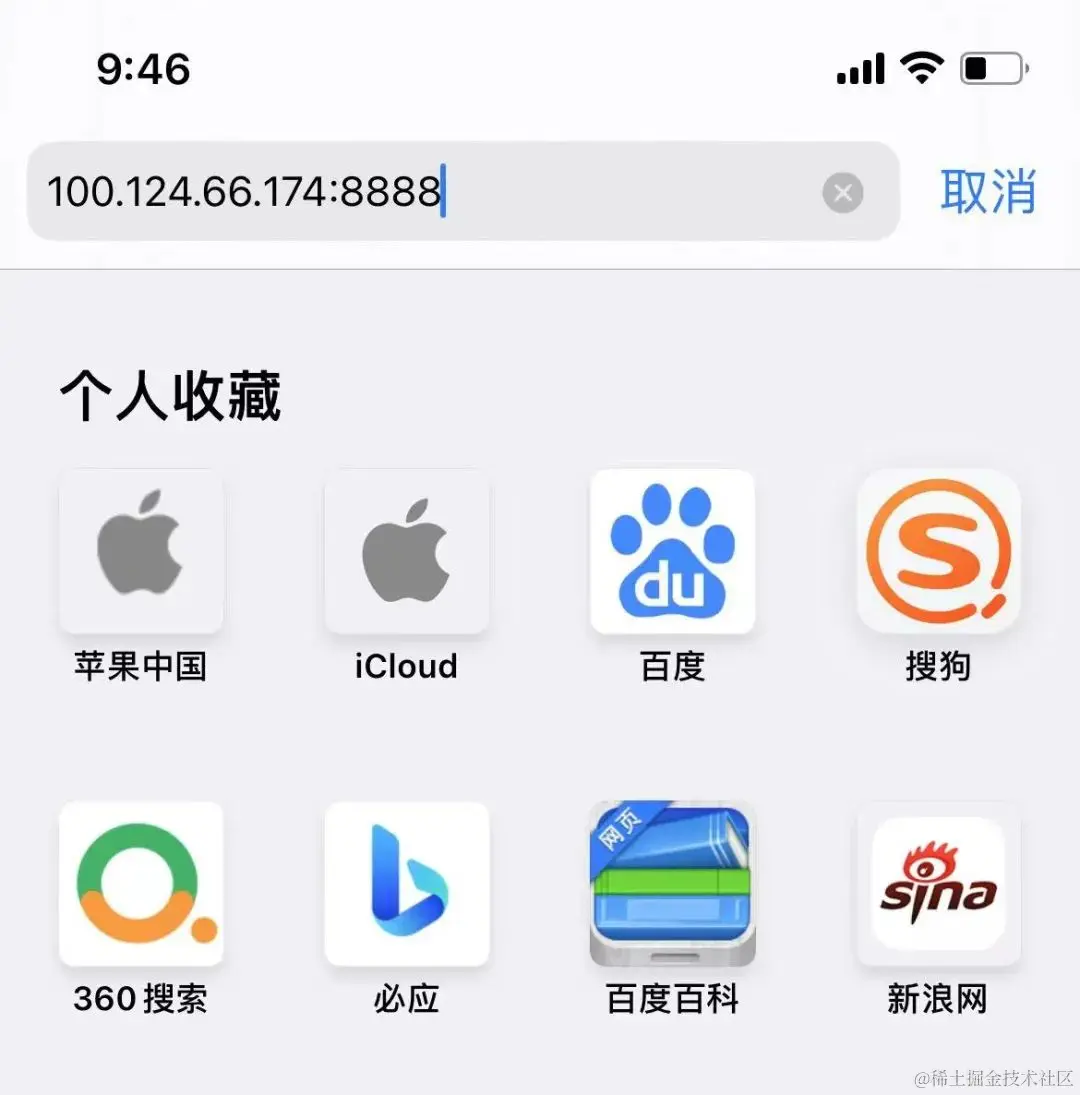Open the 360 搜索 favorite icon
The width and height of the screenshot is (1080, 1095).
click(140, 884)
